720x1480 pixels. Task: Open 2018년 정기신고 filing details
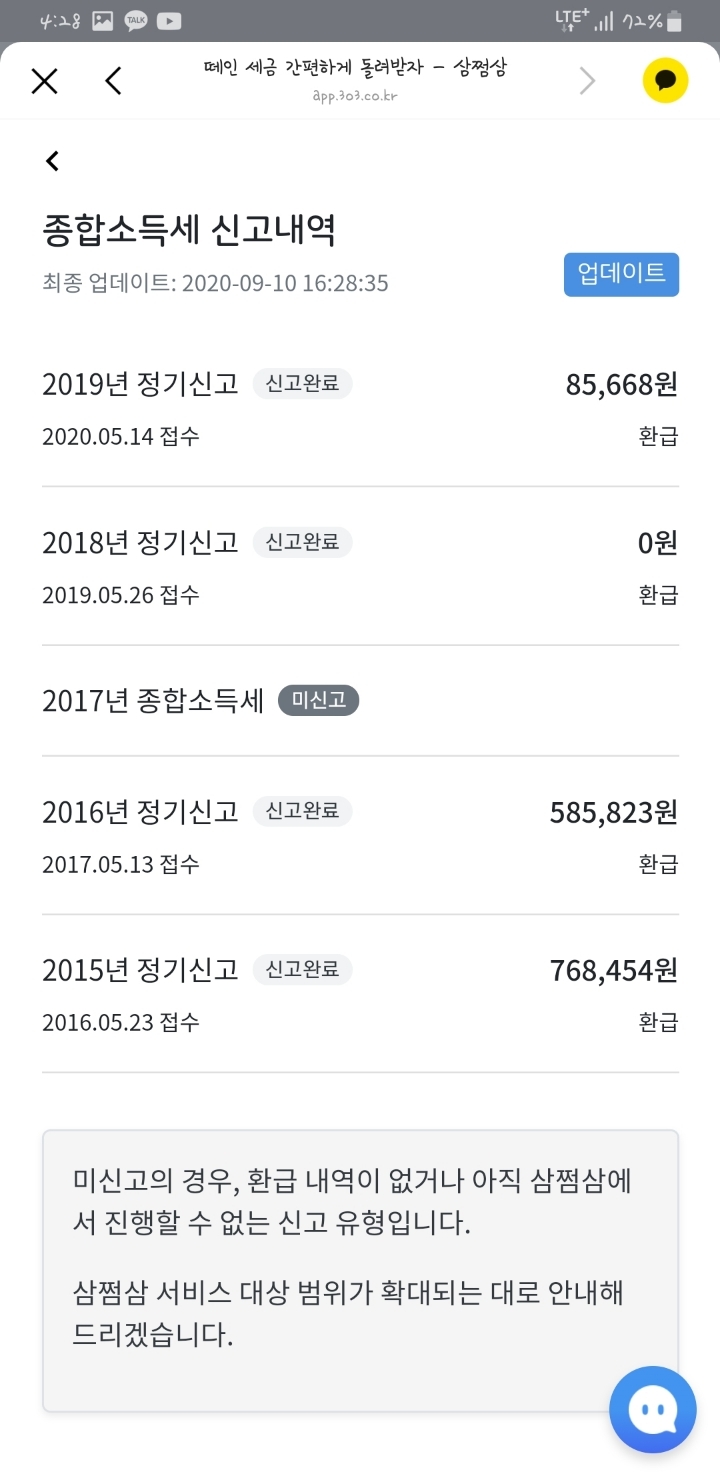click(x=360, y=567)
